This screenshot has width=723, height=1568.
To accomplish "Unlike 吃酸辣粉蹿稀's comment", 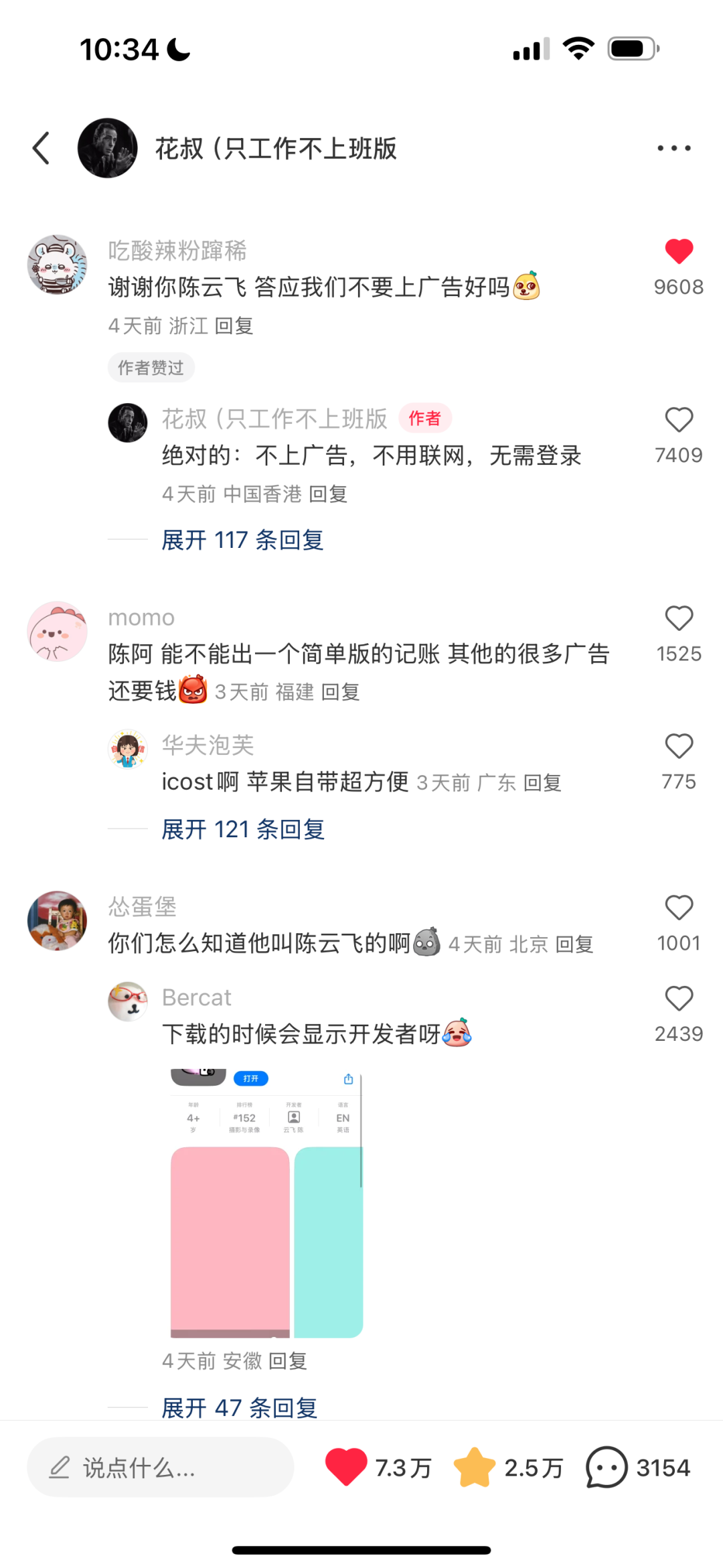I will (678, 252).
